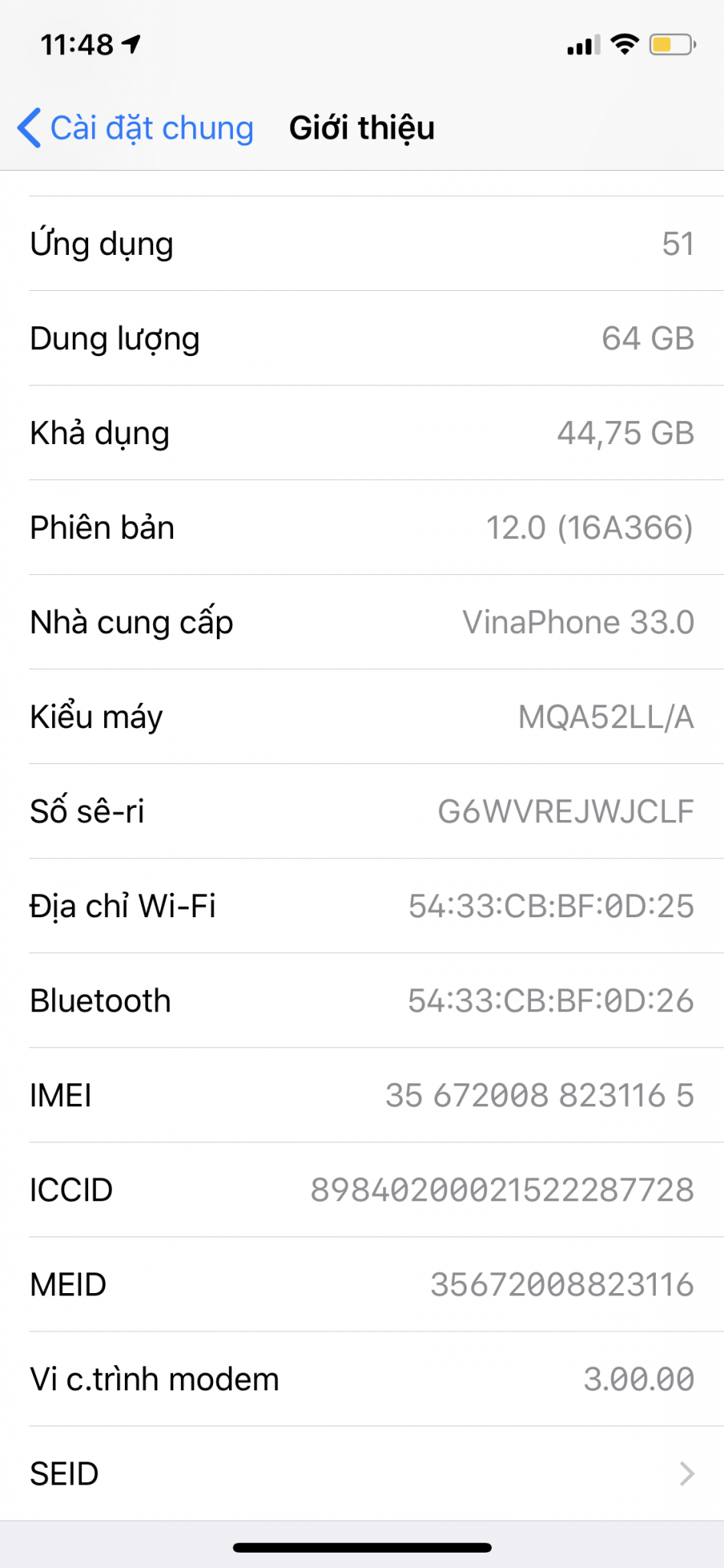
Task: Go back to Cài đặt chung
Action: (x=136, y=128)
